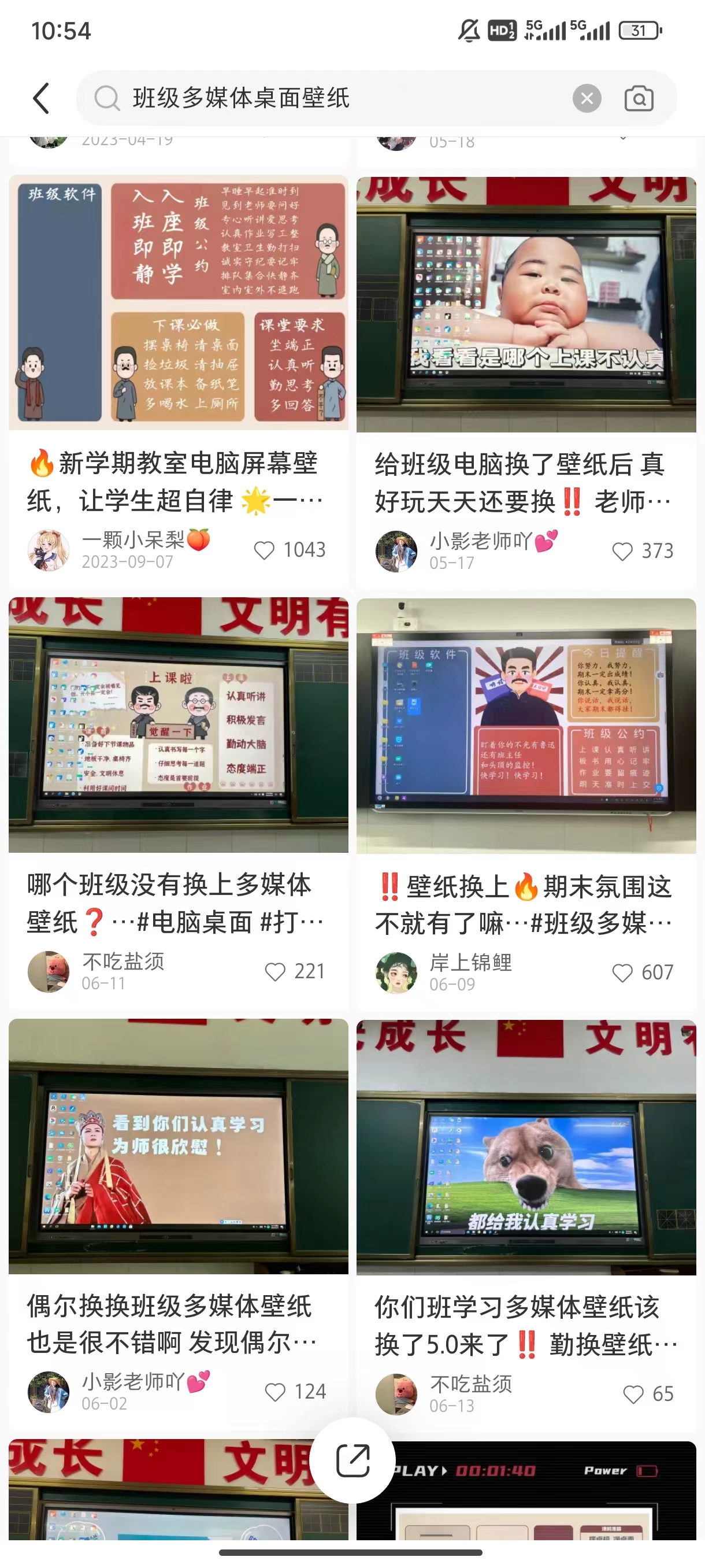
Task: Like the post by 岸上锦鲤
Action: click(x=622, y=973)
